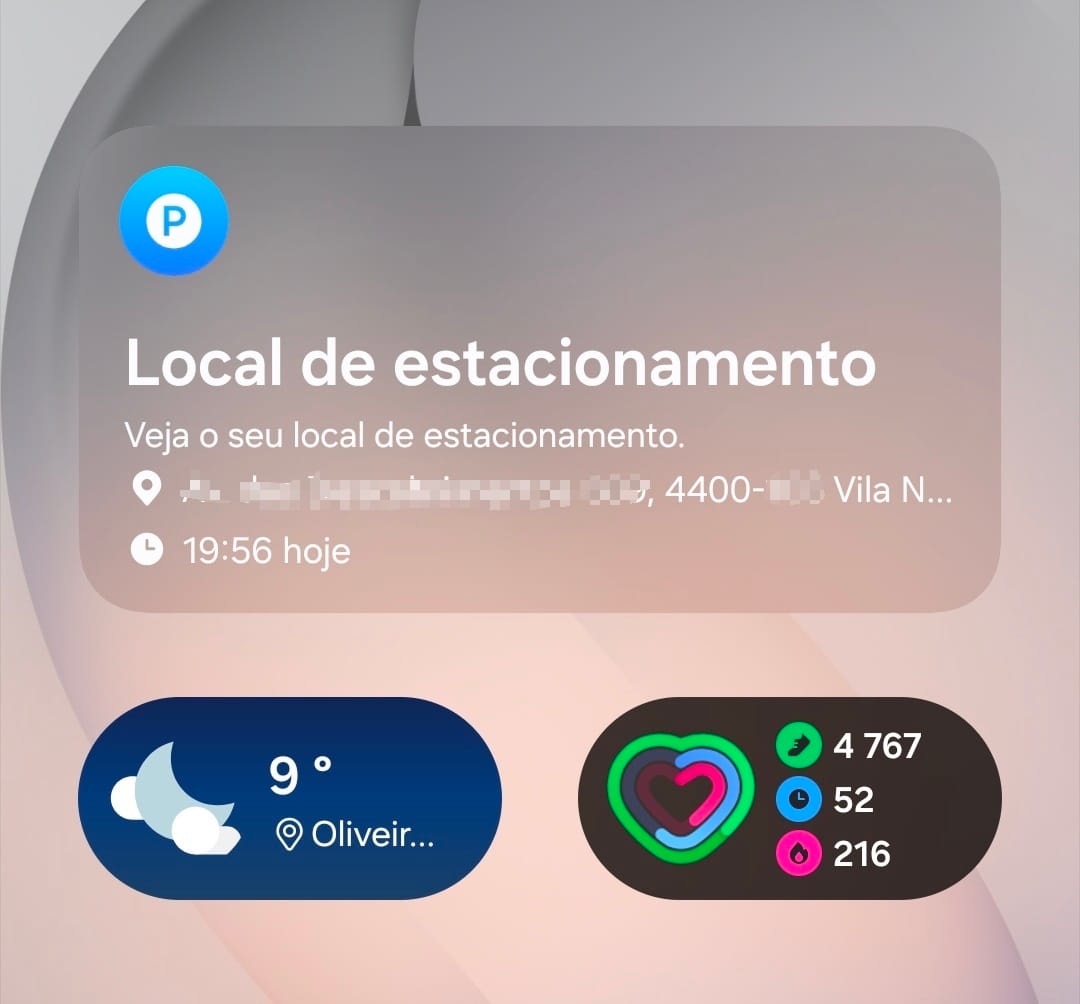The height and width of the screenshot is (1004, 1080).
Task: Open the weather widget showing 9°
Action: pos(289,798)
